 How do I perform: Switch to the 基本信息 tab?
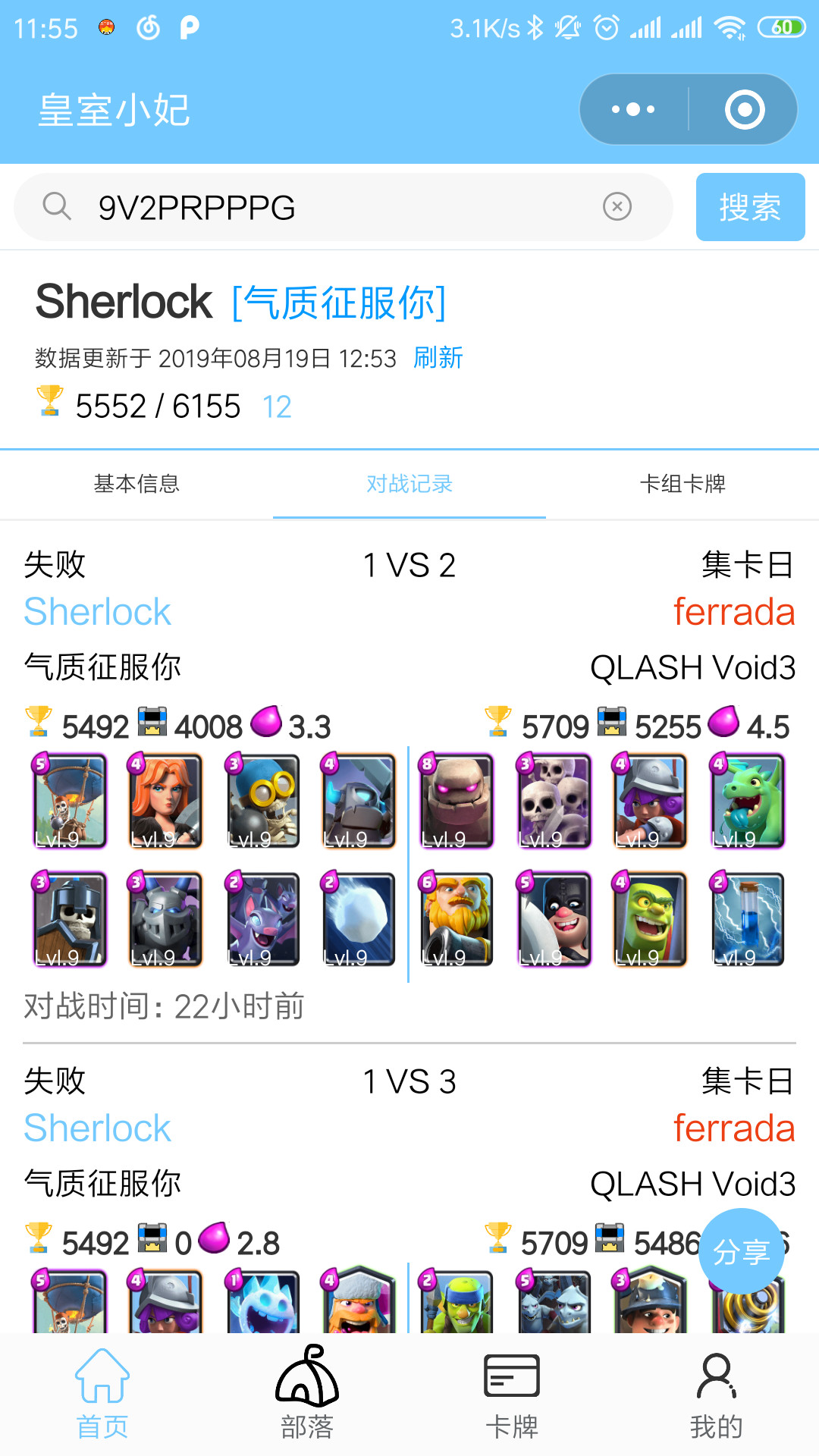136,484
